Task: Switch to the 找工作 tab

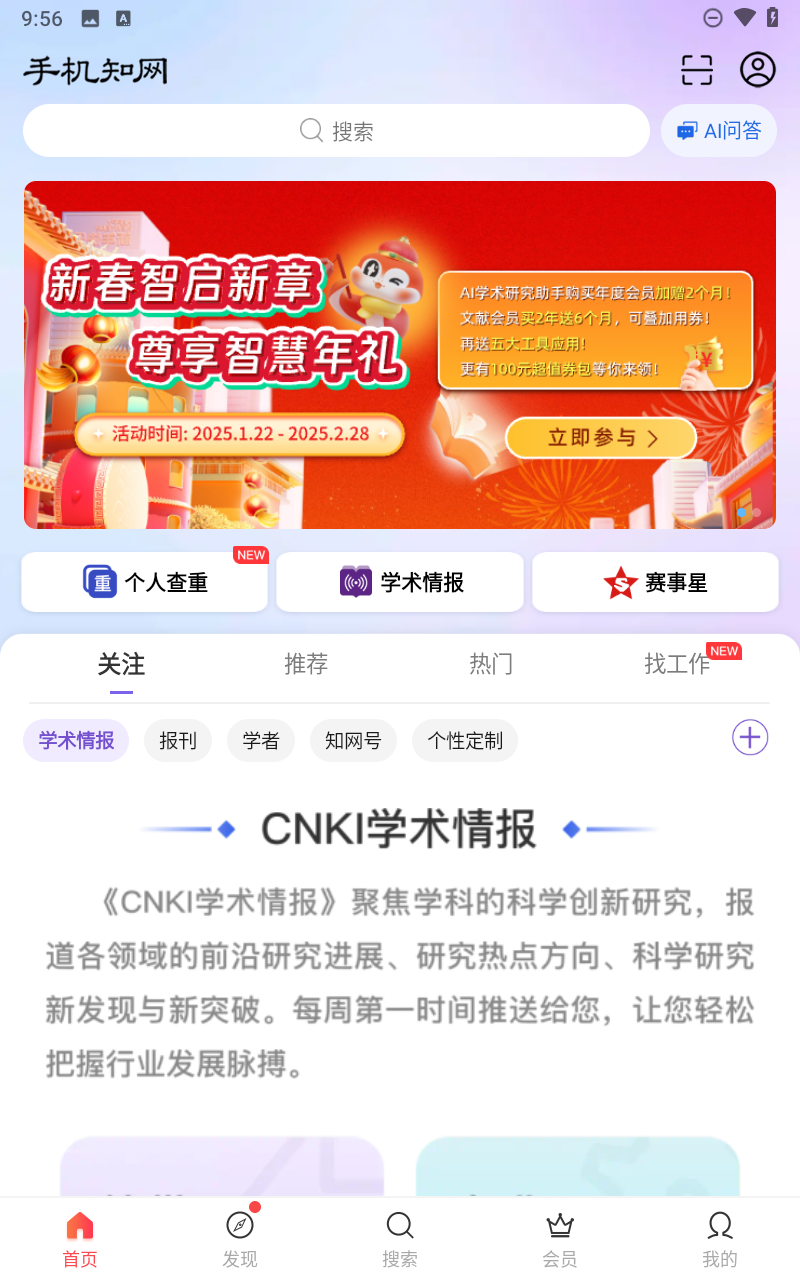Action: pos(677,664)
